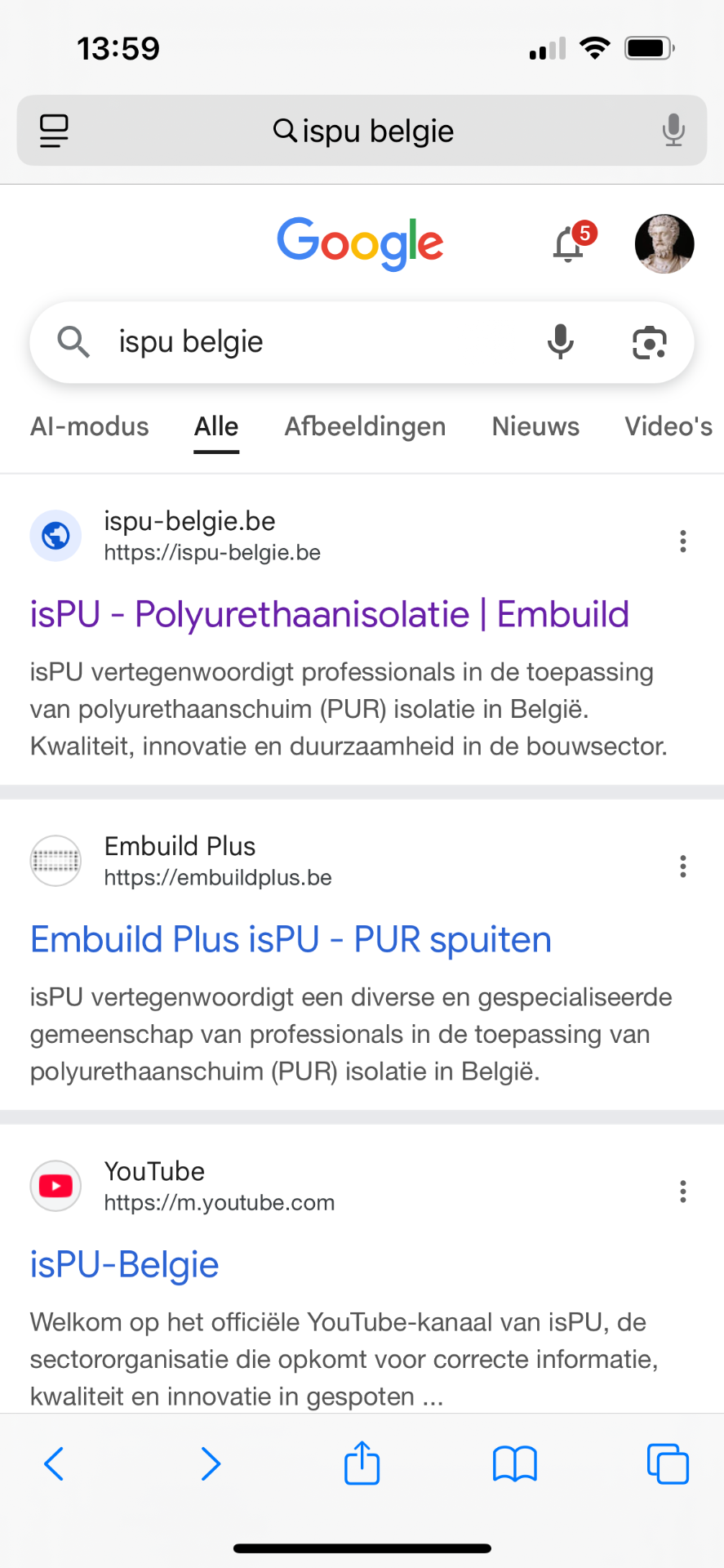Open Google notifications bell
Screen dimensions: 724x1568
point(569,243)
